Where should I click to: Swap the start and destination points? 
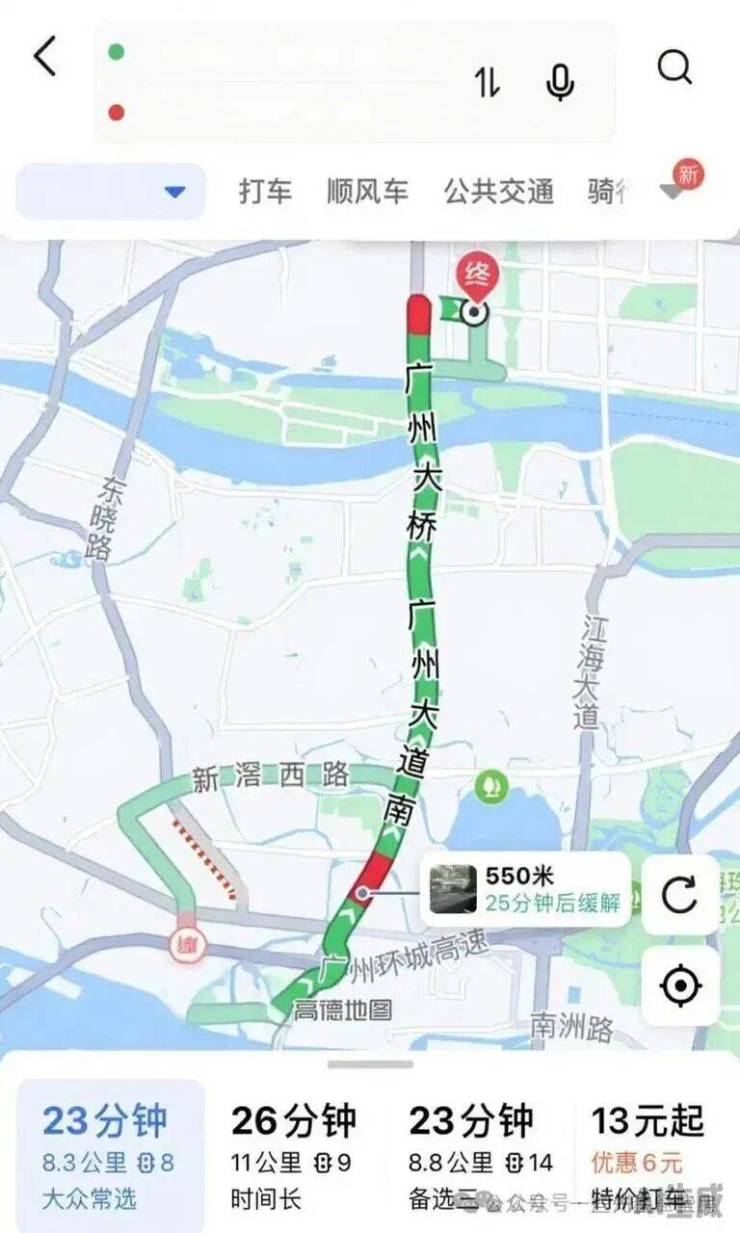(x=487, y=82)
